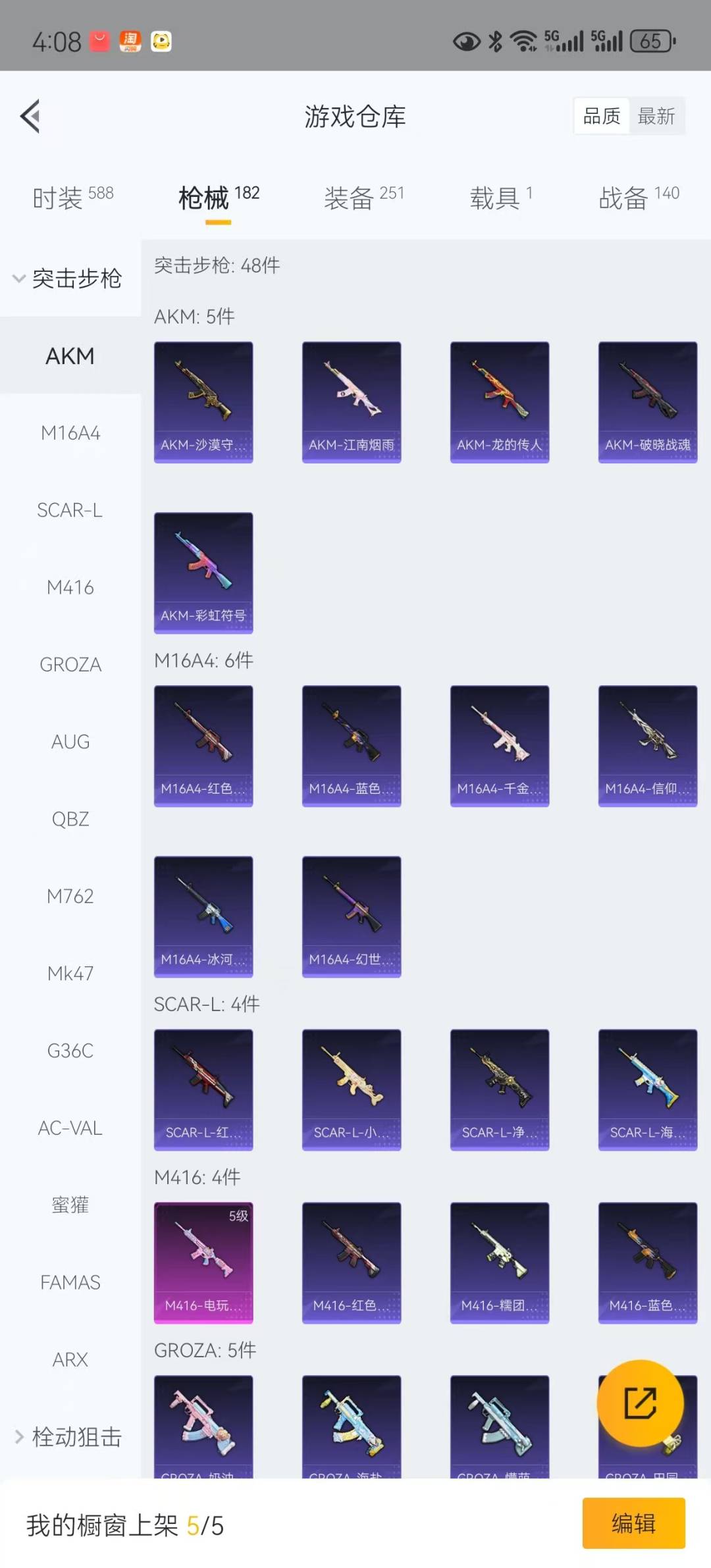This screenshot has width=711, height=1568.
Task: Open the 载具 tab
Action: [500, 197]
